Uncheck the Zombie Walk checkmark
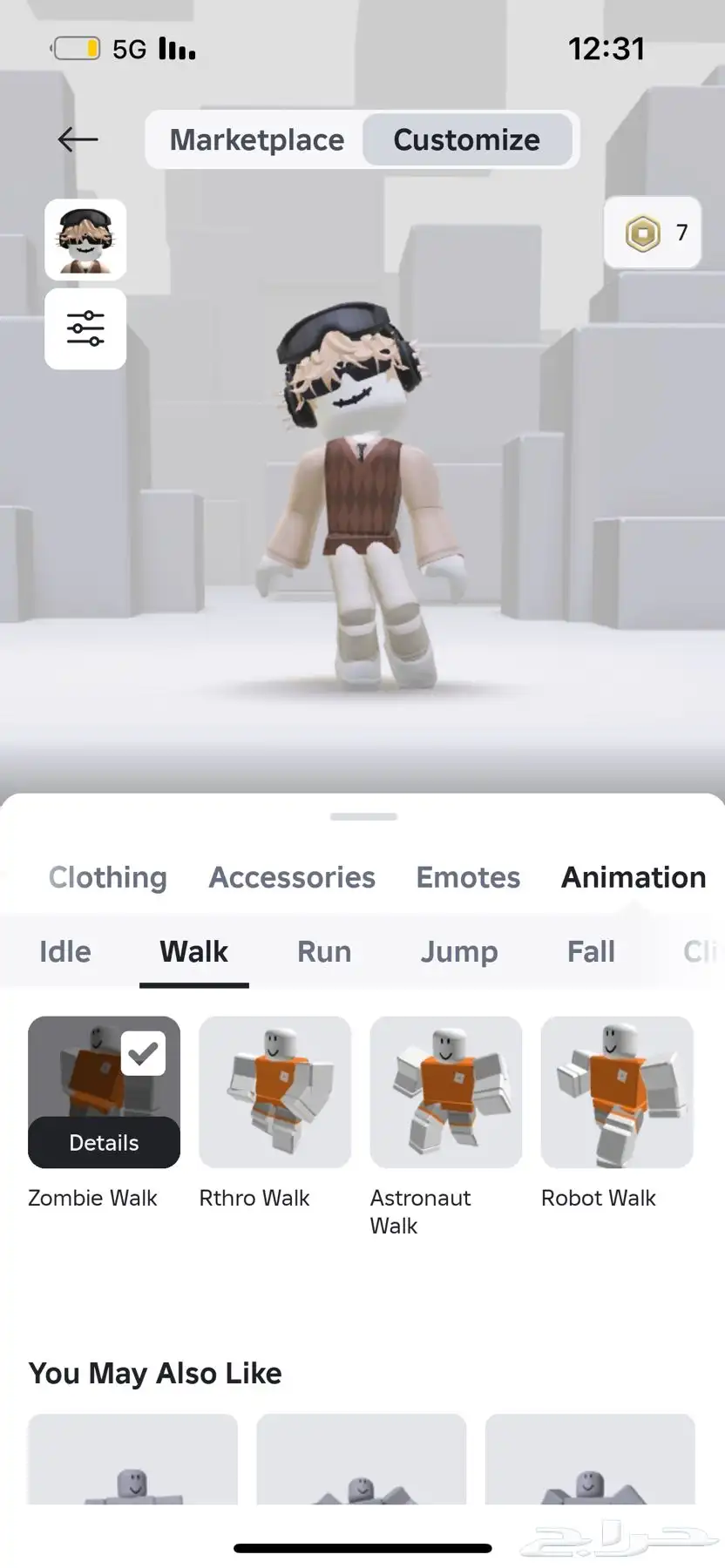 coord(143,1053)
